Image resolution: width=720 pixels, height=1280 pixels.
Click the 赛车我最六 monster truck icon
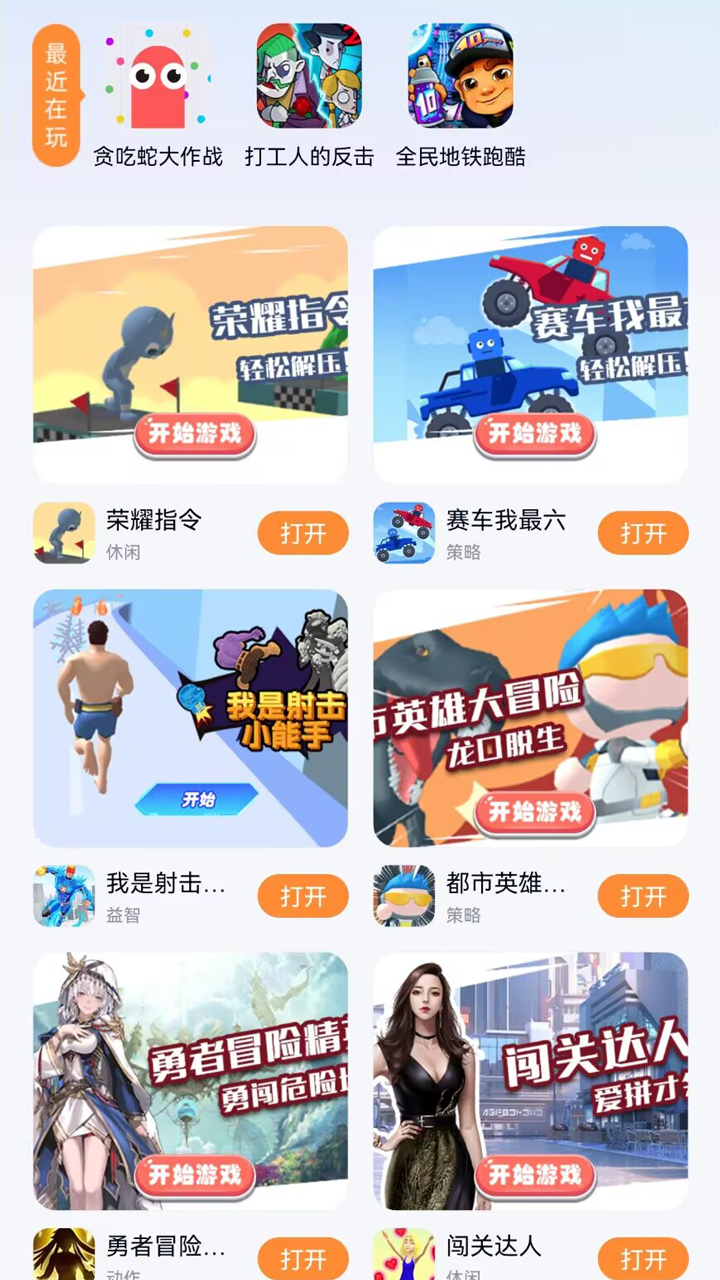point(404,532)
